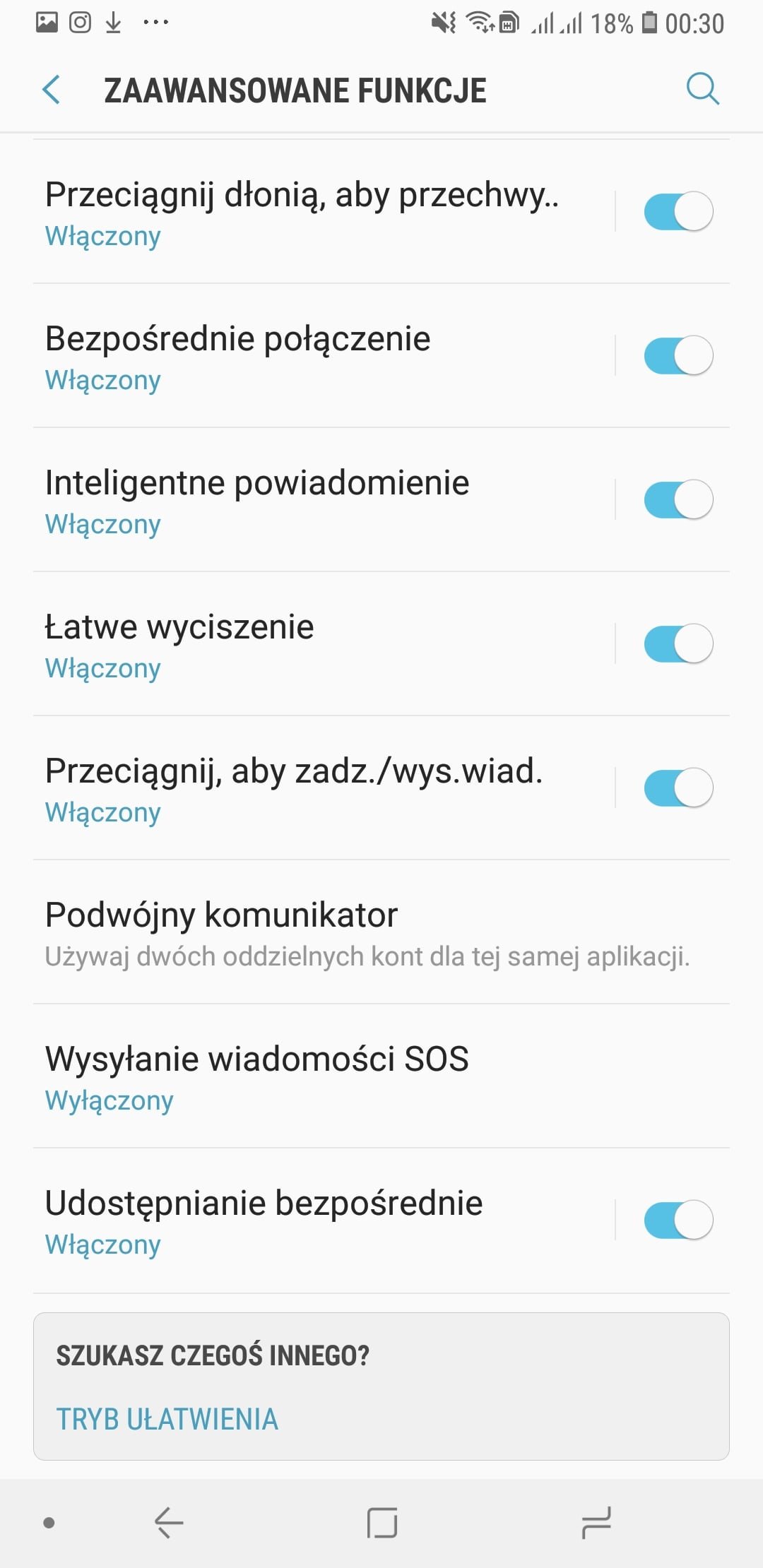Go back from Zaawansowane funkcje

click(52, 90)
